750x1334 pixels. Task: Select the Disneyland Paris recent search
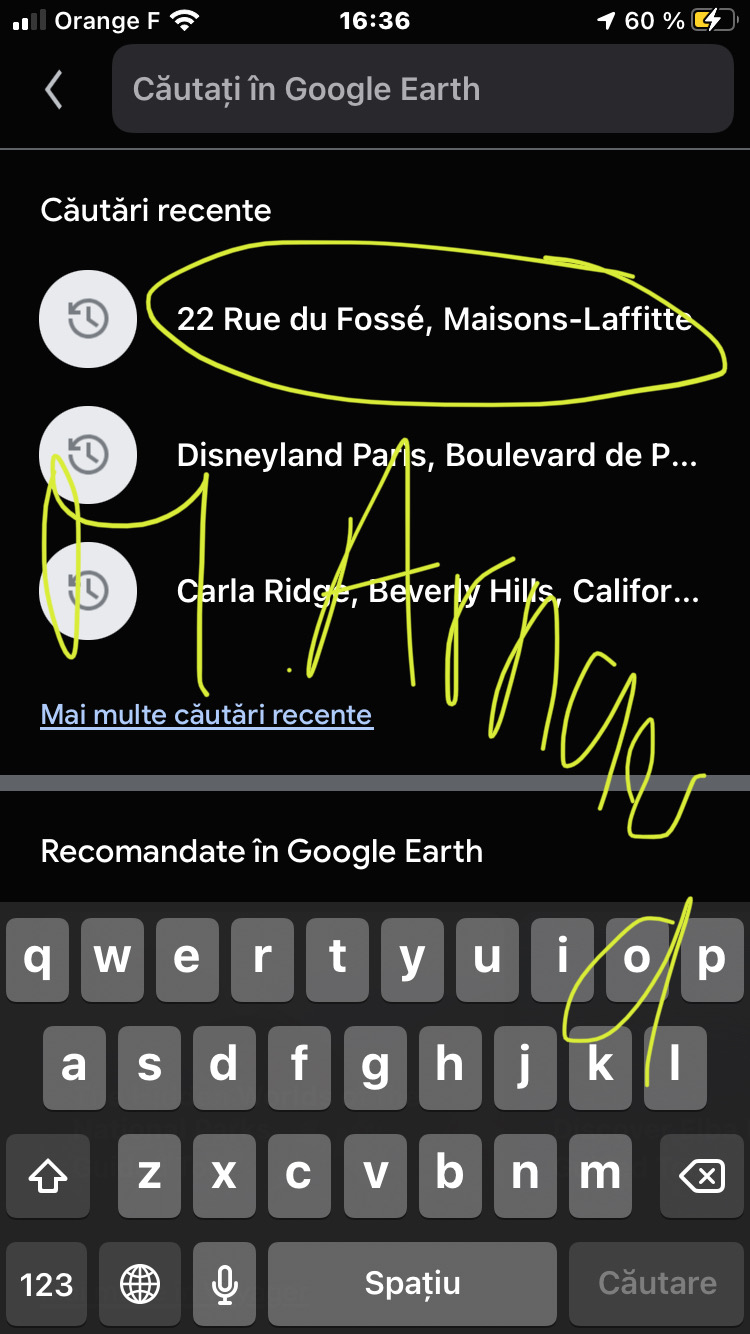coord(436,455)
